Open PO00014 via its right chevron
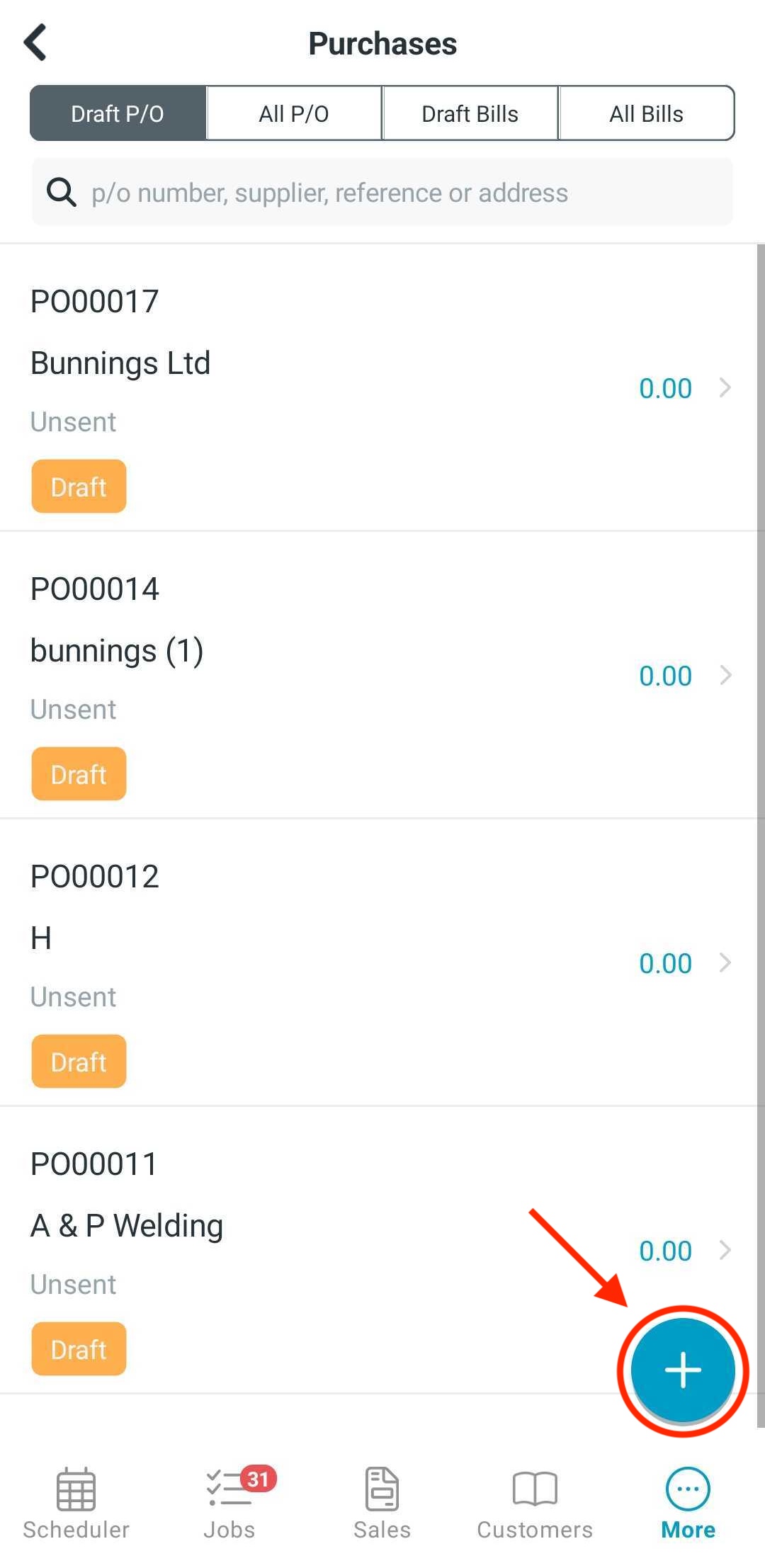765x1568 pixels. pyautogui.click(x=725, y=676)
